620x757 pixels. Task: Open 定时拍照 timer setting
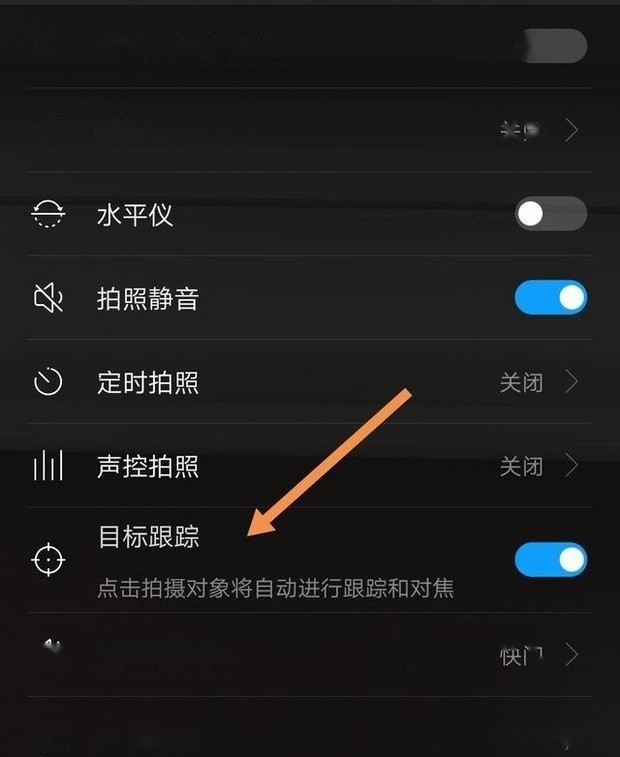pyautogui.click(x=310, y=382)
